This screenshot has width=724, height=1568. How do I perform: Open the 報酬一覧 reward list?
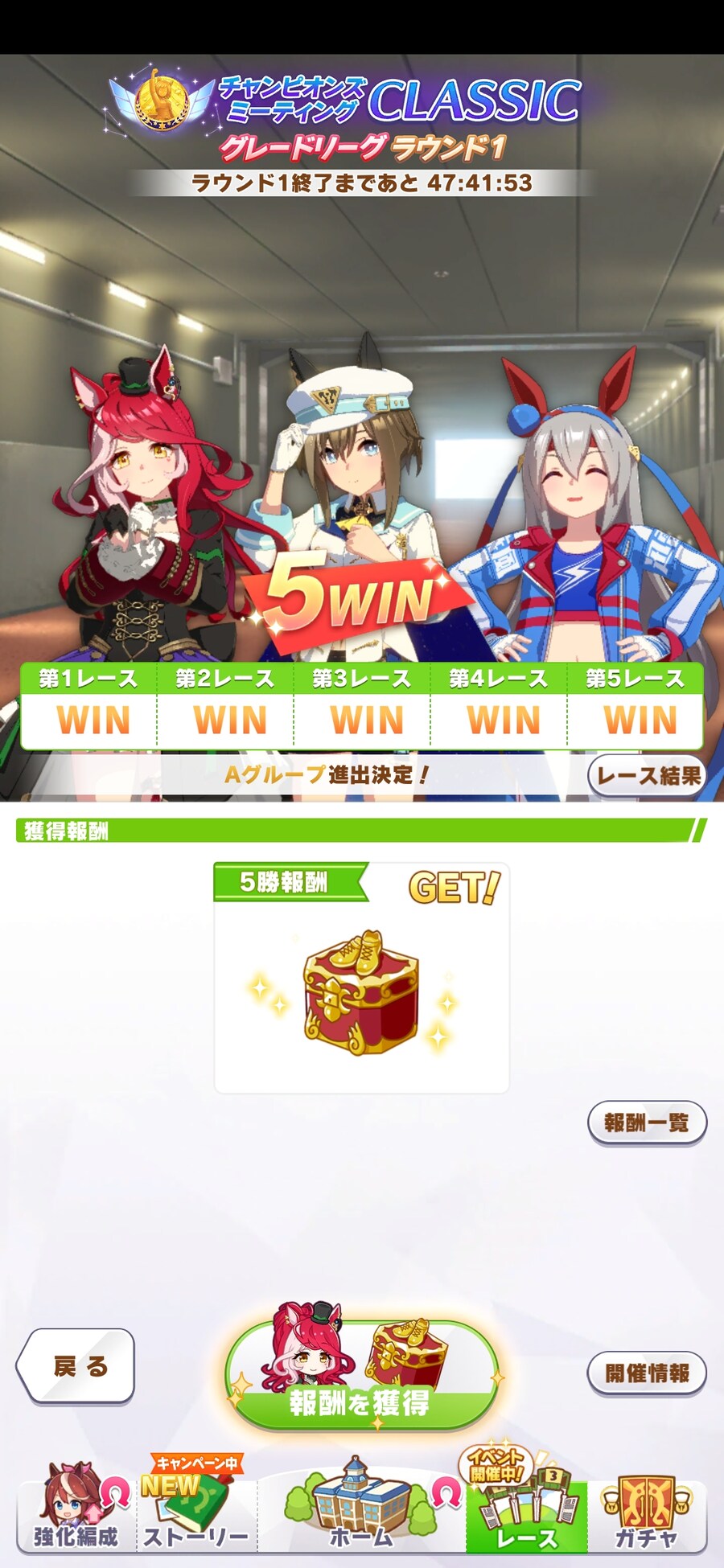tap(647, 1123)
